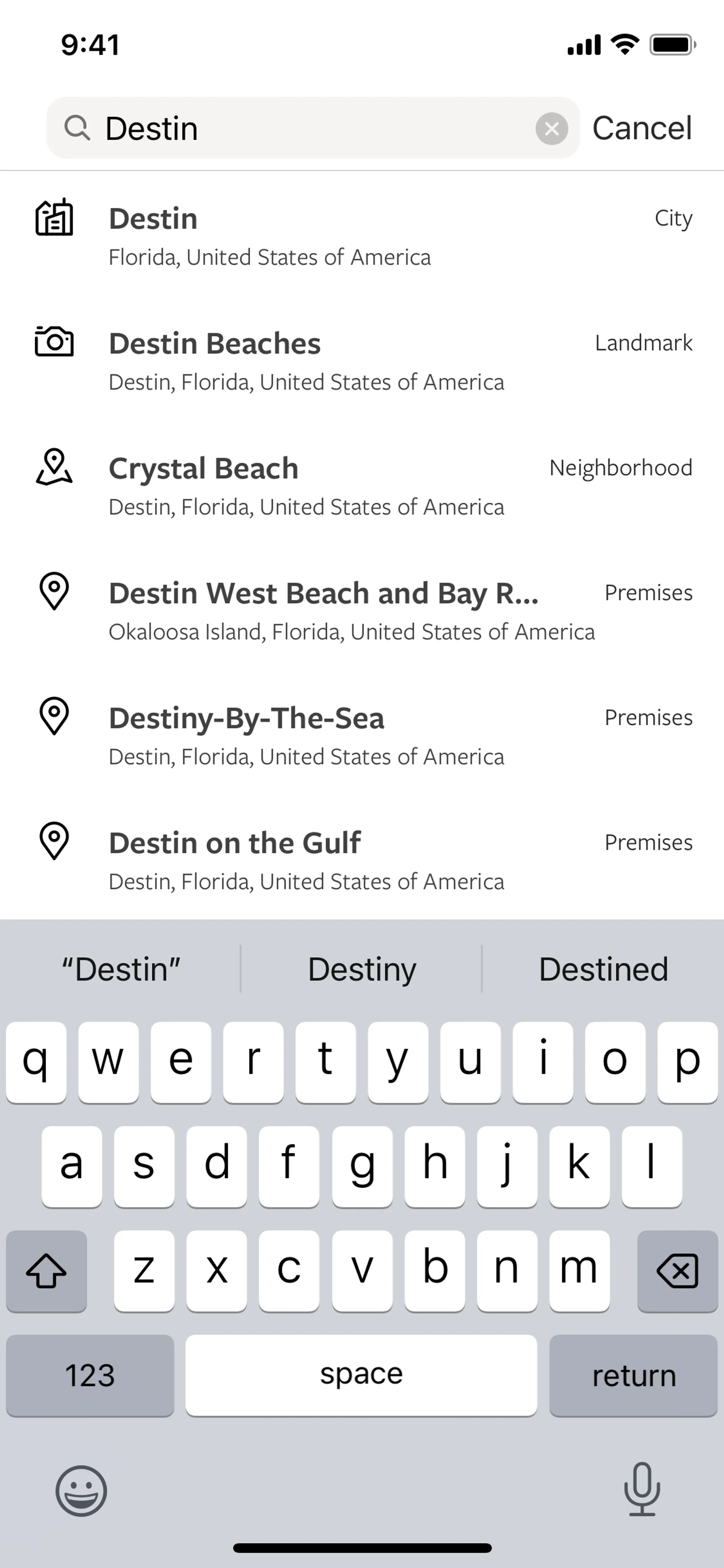Hit the backspace key on the keyboard
The width and height of the screenshot is (724, 1568).
[x=677, y=1271]
